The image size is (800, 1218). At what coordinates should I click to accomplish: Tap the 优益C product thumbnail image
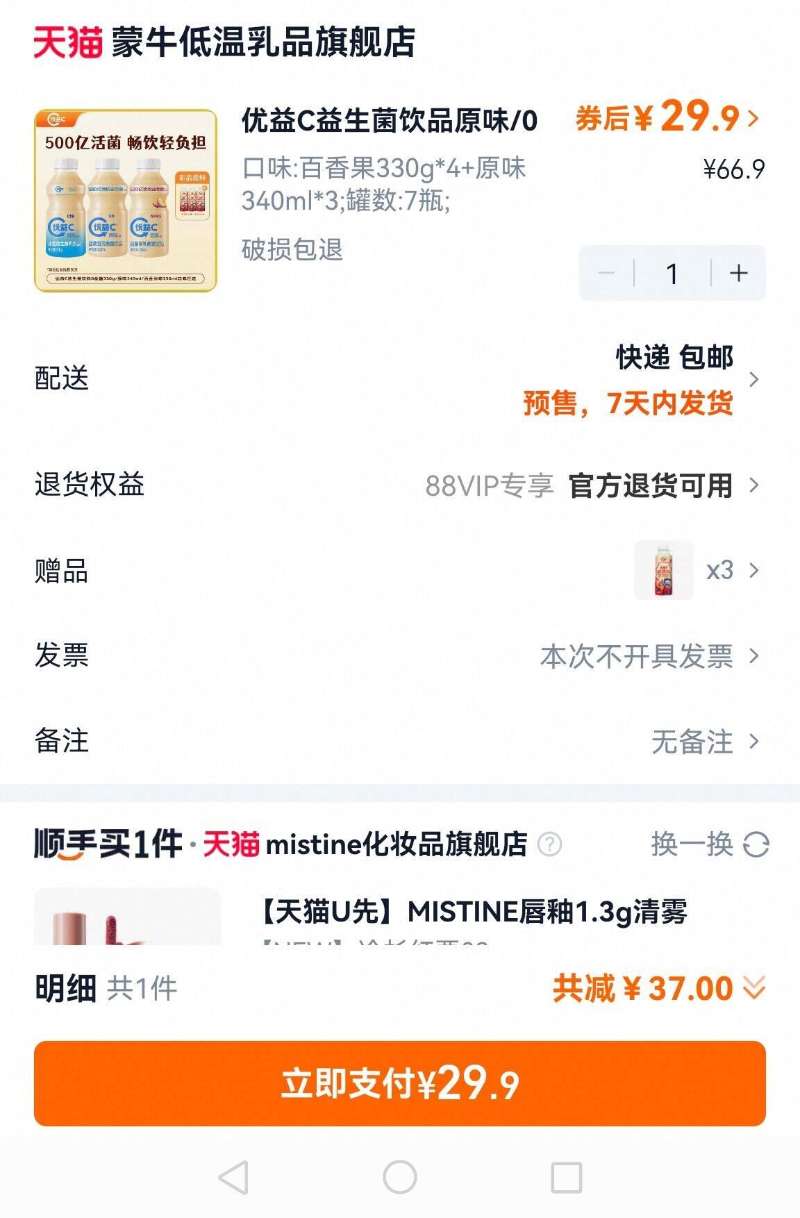(x=125, y=195)
